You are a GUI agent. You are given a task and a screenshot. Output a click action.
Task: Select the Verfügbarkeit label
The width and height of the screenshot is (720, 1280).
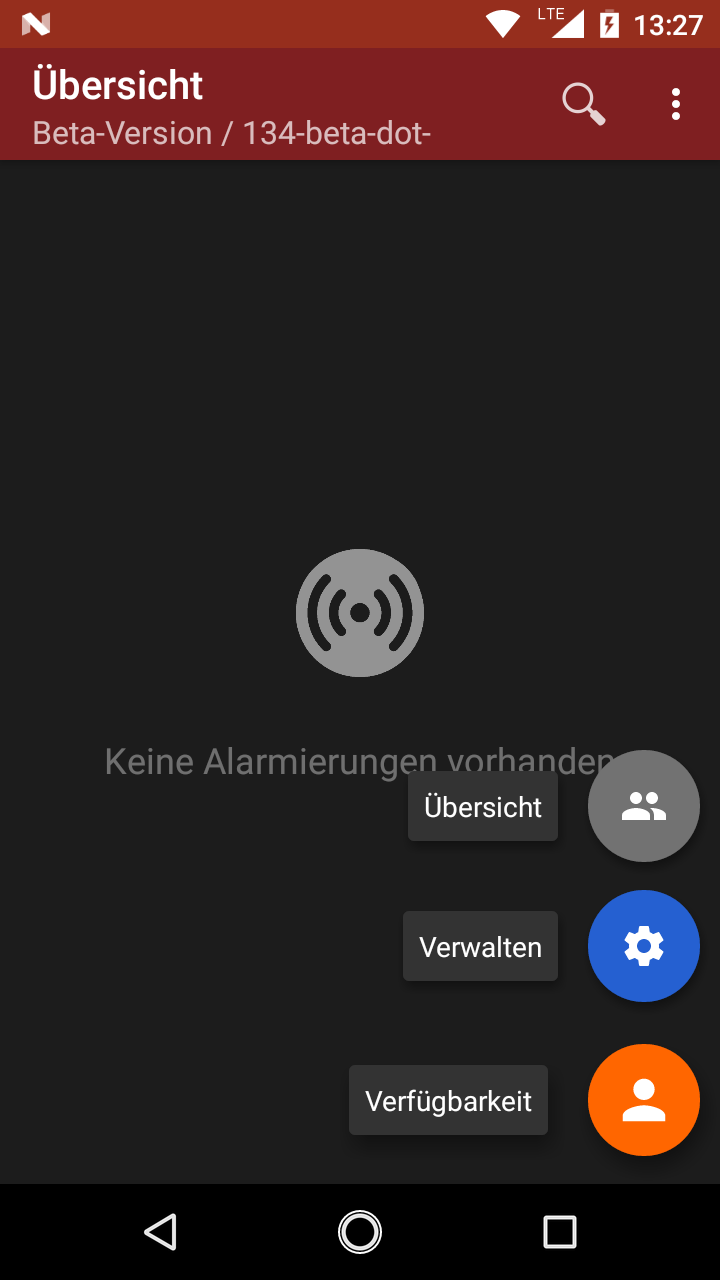click(x=448, y=1100)
